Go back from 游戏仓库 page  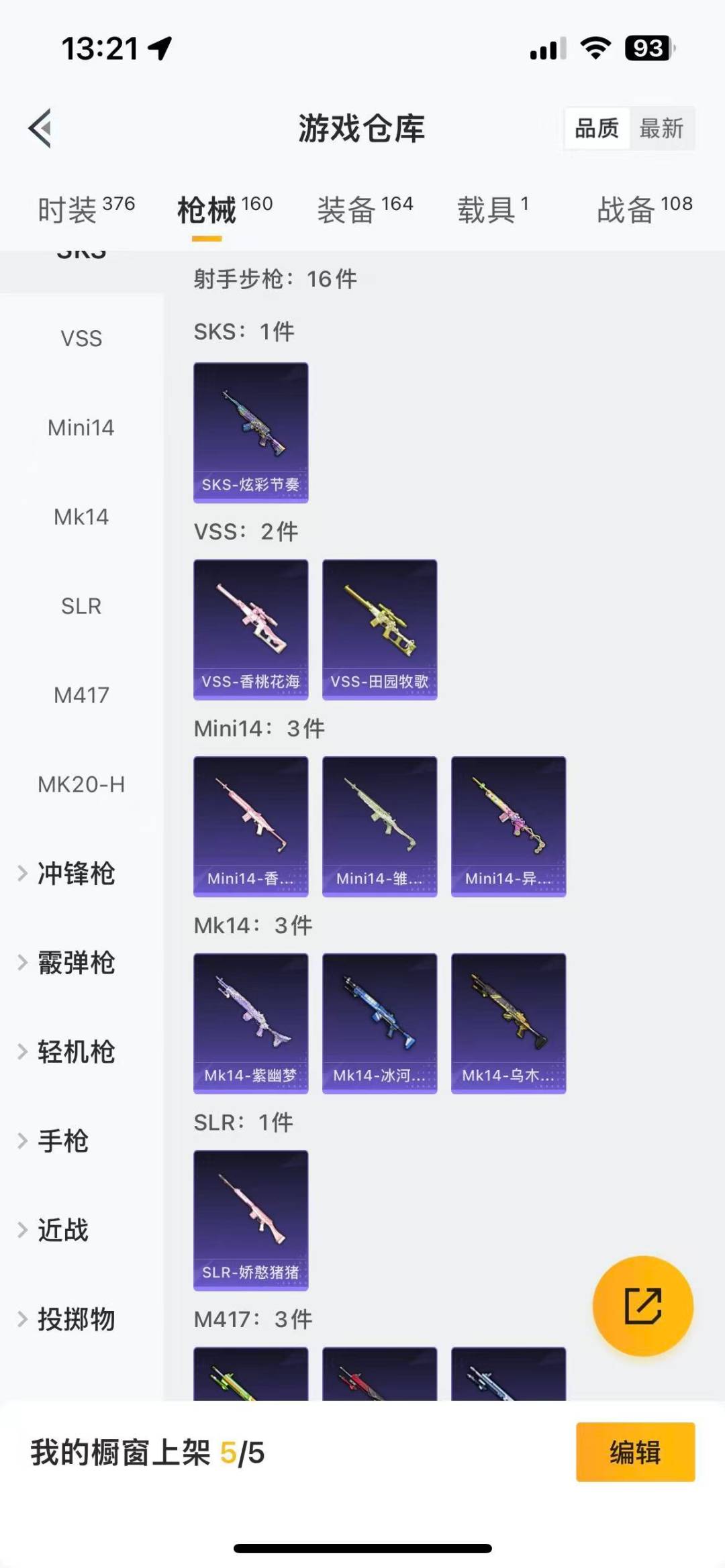(40, 127)
